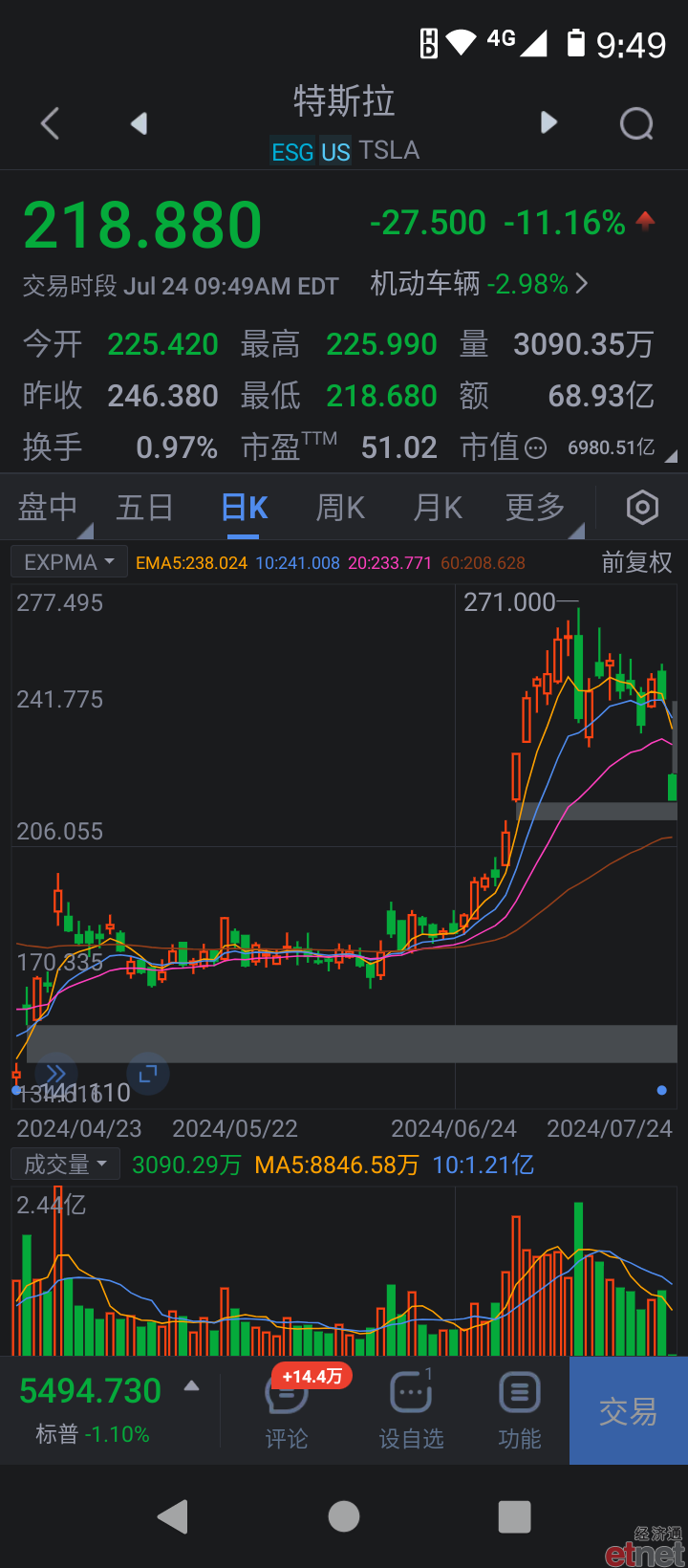Expand the 标普 index bar

(110, 1410)
